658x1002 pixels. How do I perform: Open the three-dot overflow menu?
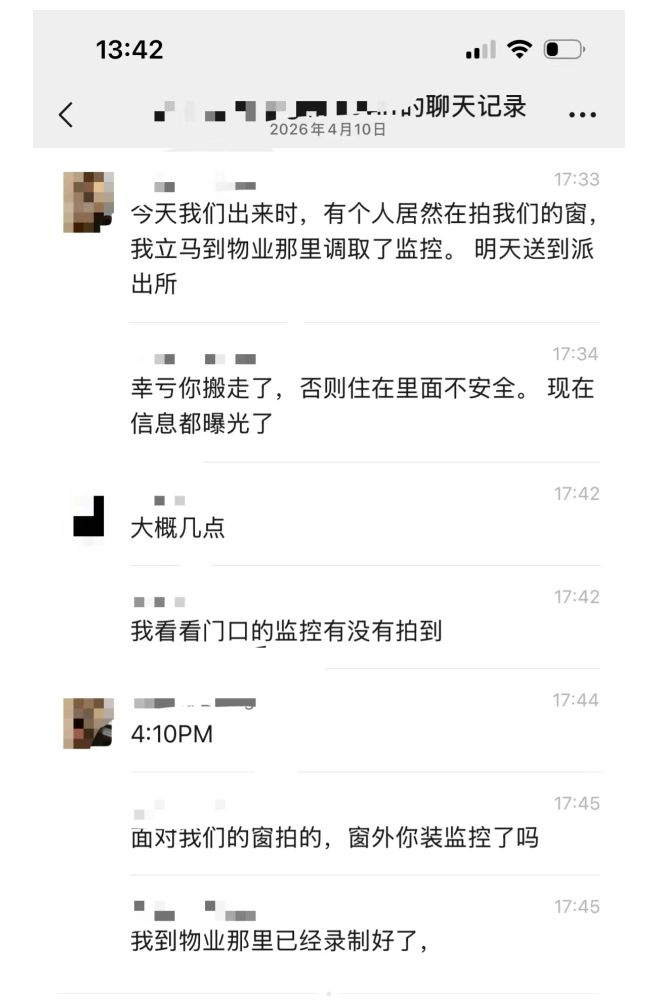pyautogui.click(x=582, y=115)
